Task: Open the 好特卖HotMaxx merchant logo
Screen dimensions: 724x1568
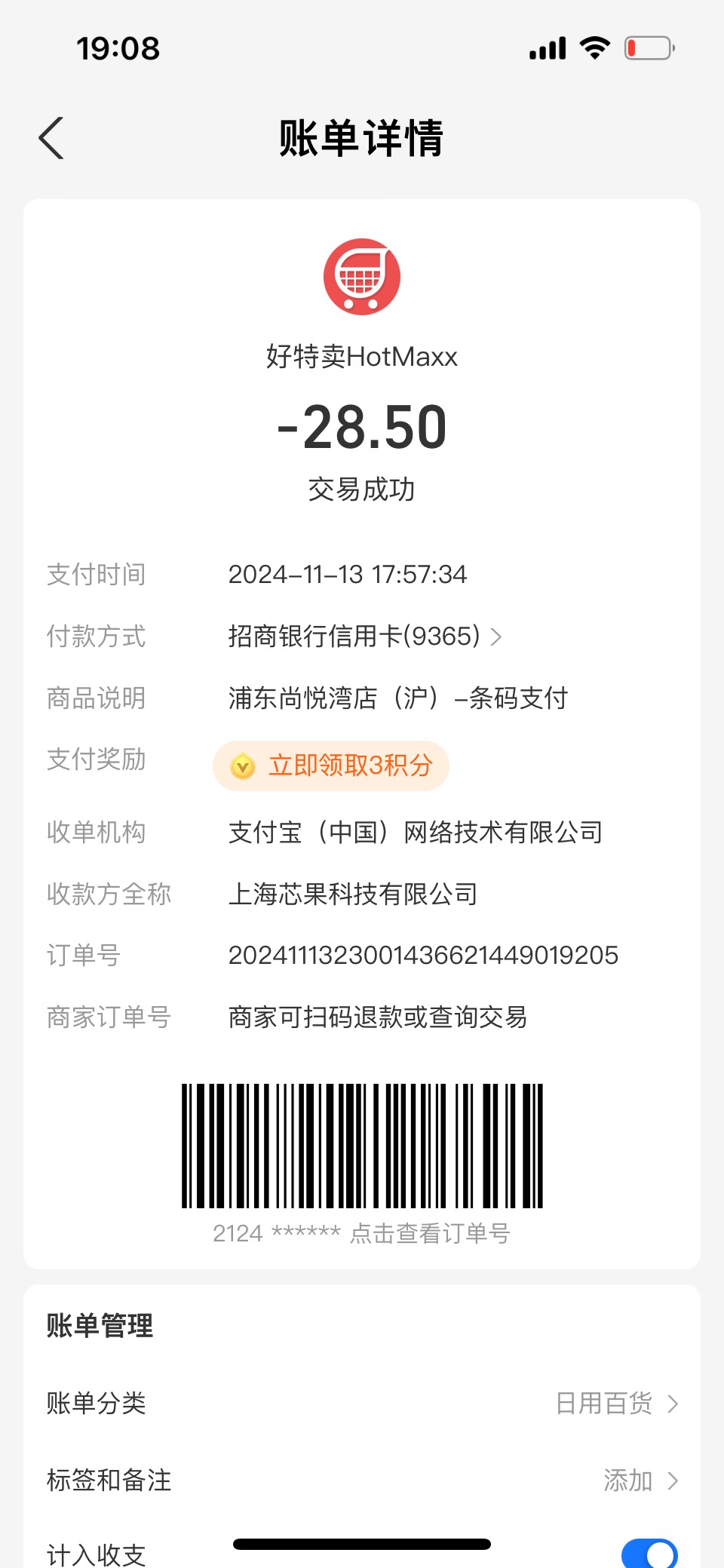Action: (362, 277)
